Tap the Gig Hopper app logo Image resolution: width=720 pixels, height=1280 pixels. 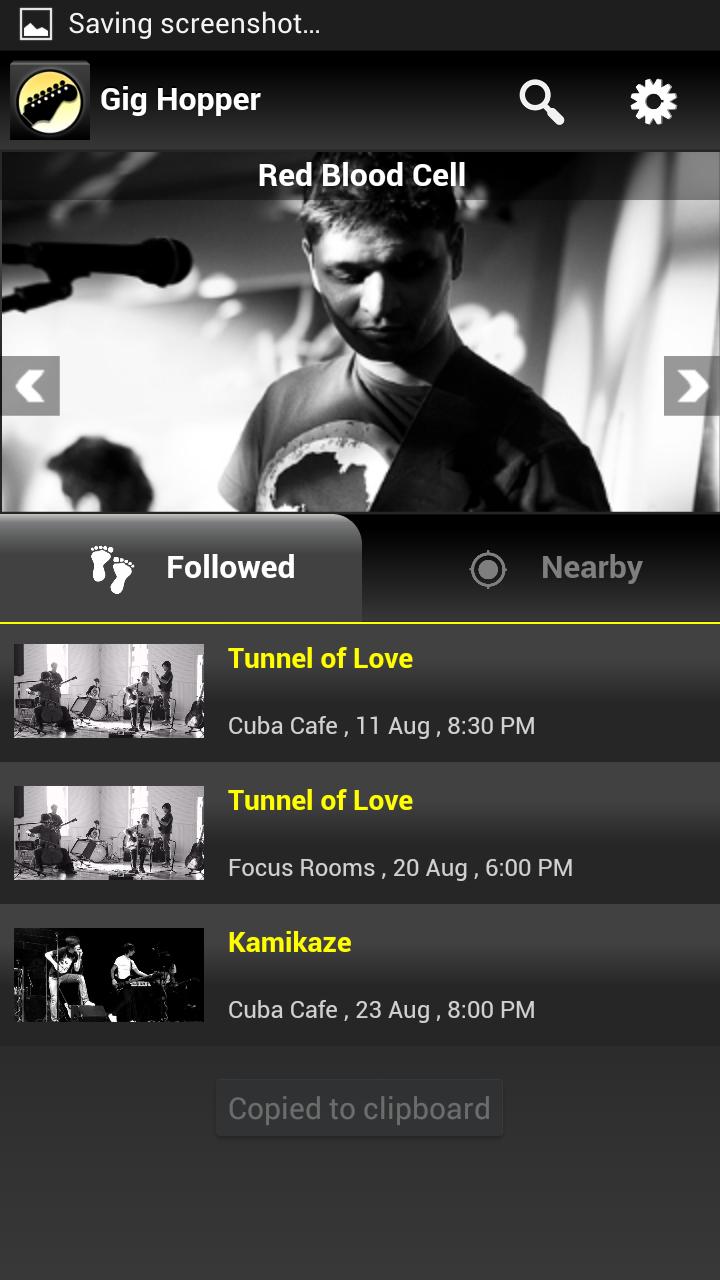[50, 101]
